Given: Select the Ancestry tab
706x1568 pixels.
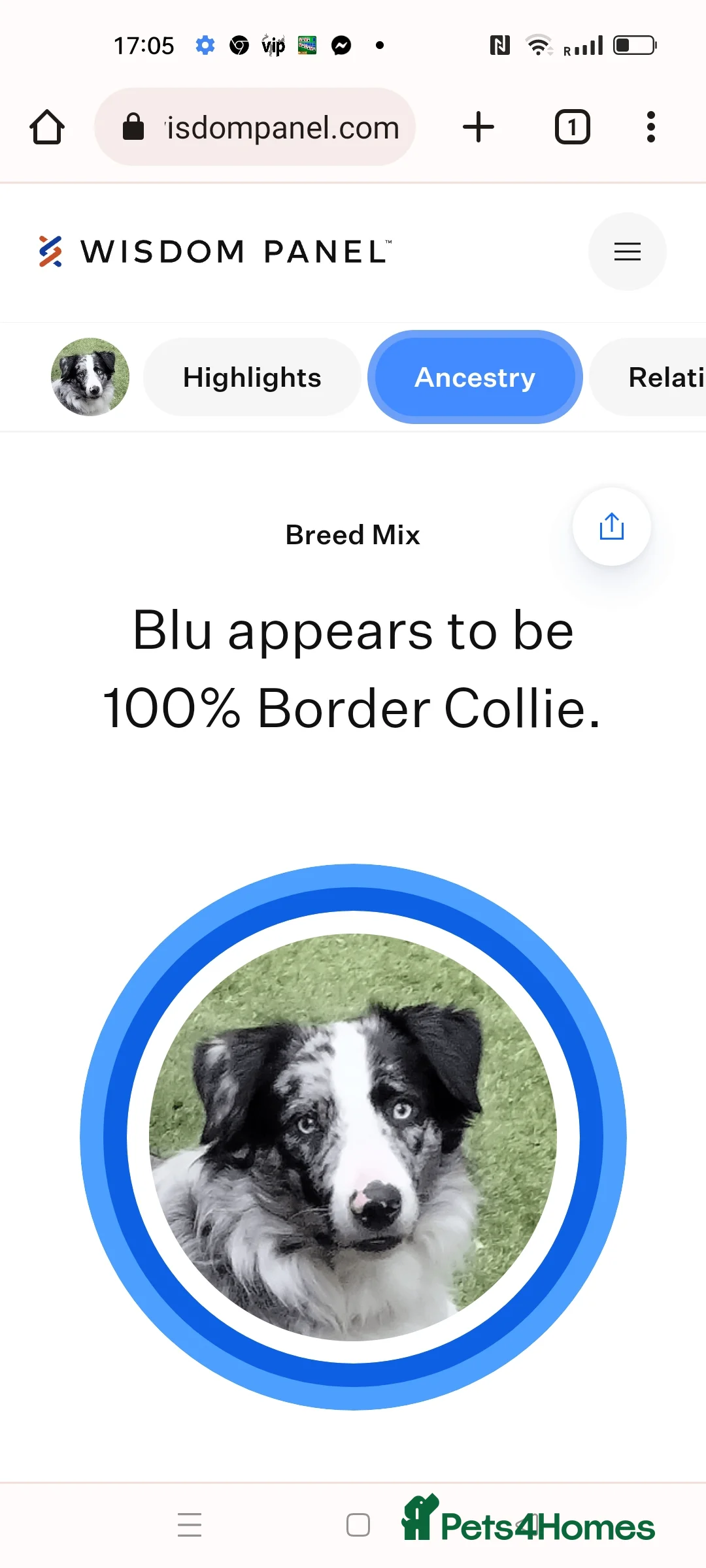Looking at the screenshot, I should pyautogui.click(x=475, y=377).
